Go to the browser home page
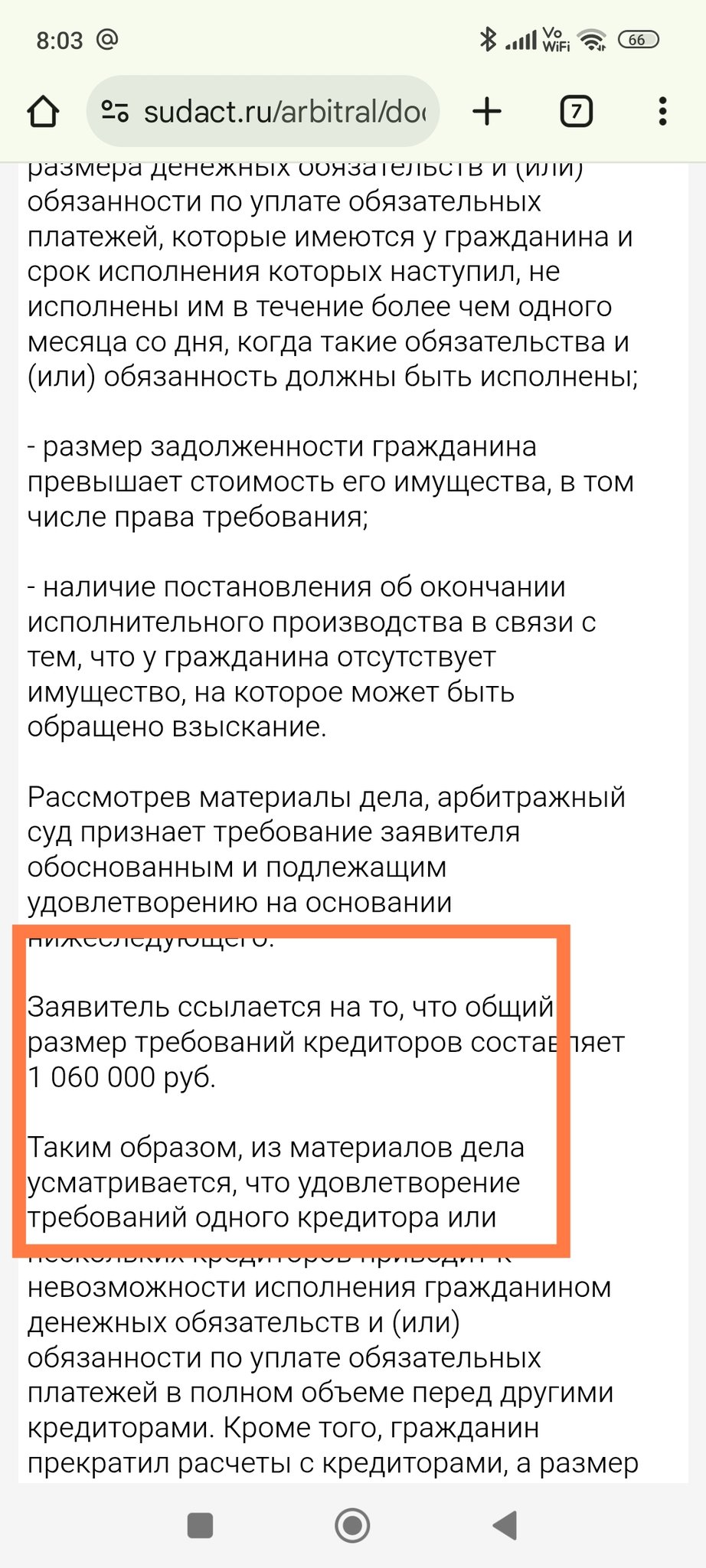 pos(44,112)
